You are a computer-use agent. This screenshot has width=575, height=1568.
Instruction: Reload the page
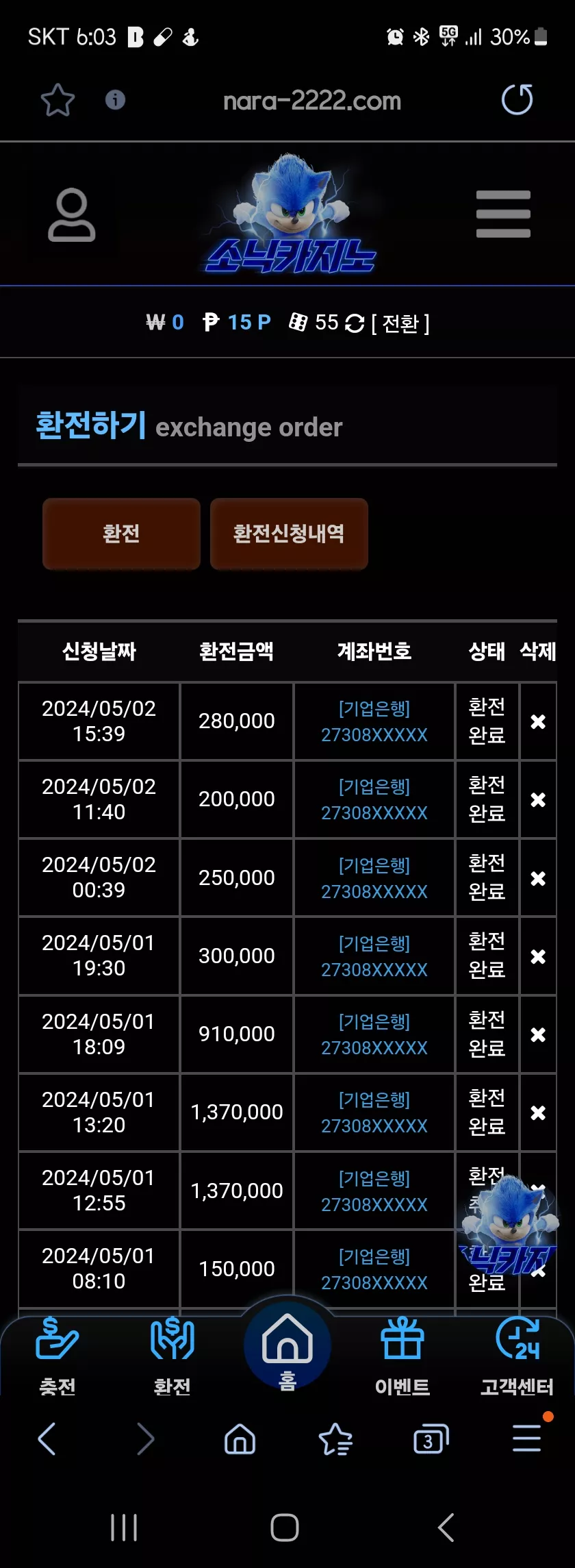(x=517, y=100)
